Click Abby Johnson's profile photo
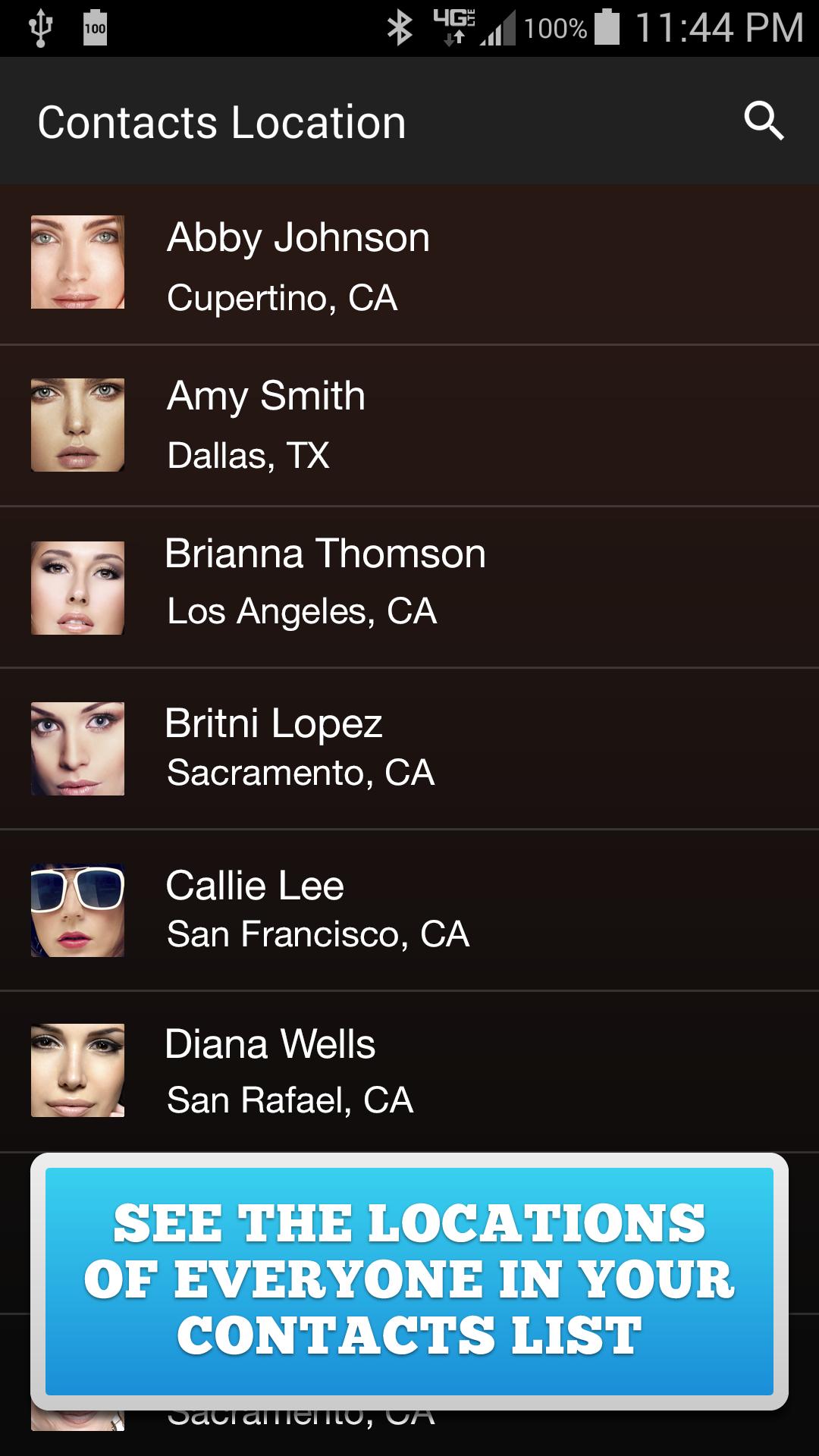 click(78, 264)
